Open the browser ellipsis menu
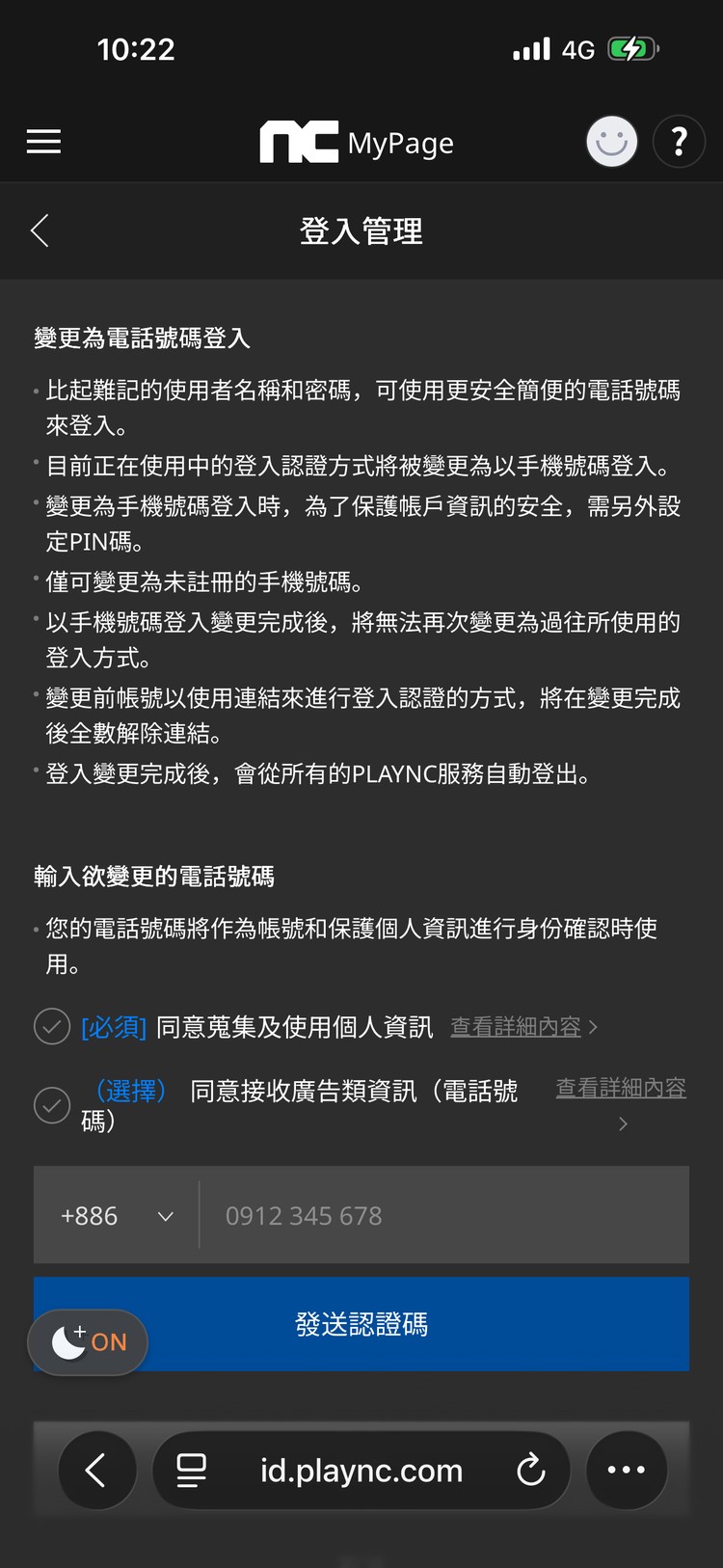This screenshot has width=723, height=1568. [627, 1470]
